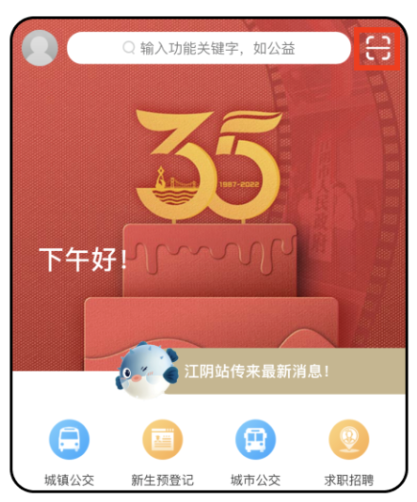Viewport: 417px width, 502px height.
Task: Open the 江阴站 latest news banner
Action: [260, 371]
